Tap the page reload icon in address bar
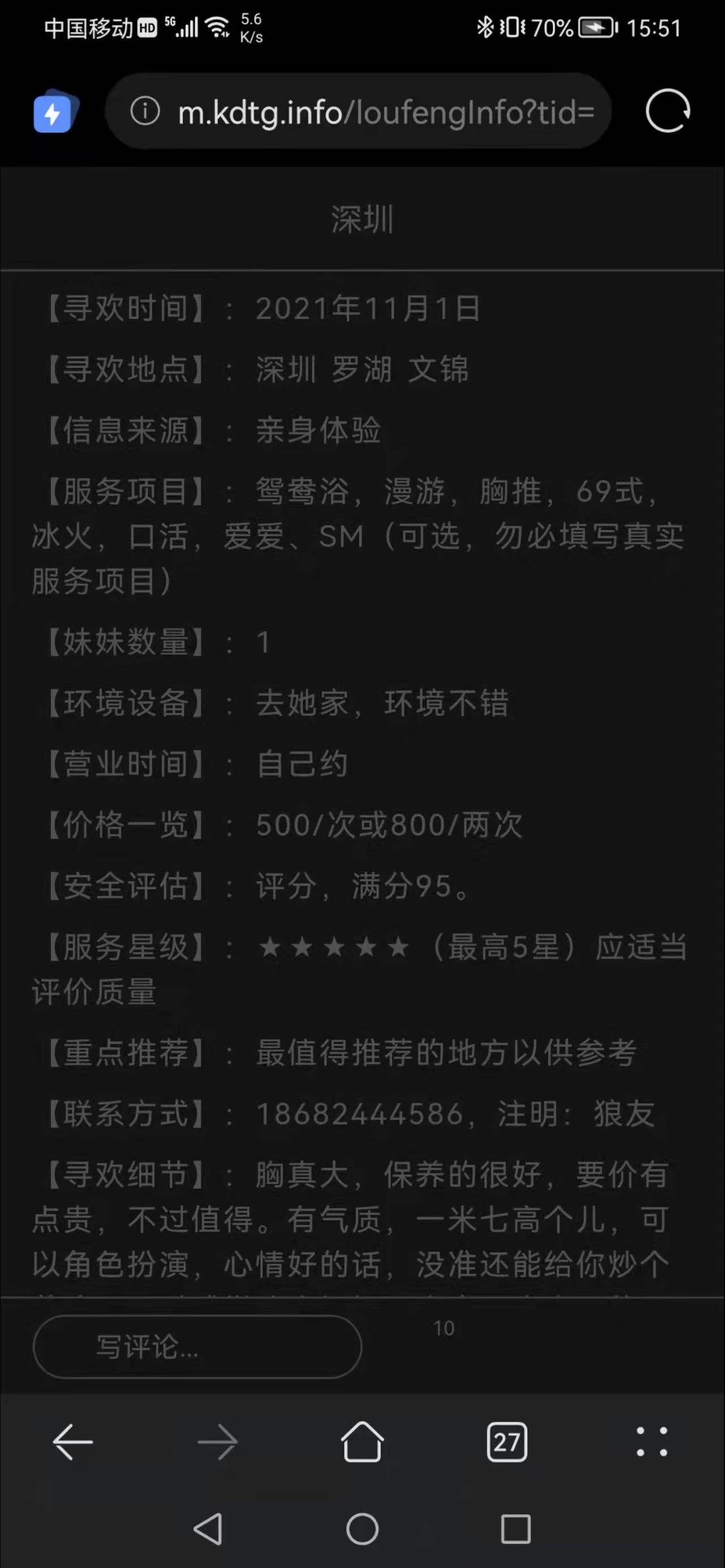Screen dimensions: 725x1568 coord(667,112)
